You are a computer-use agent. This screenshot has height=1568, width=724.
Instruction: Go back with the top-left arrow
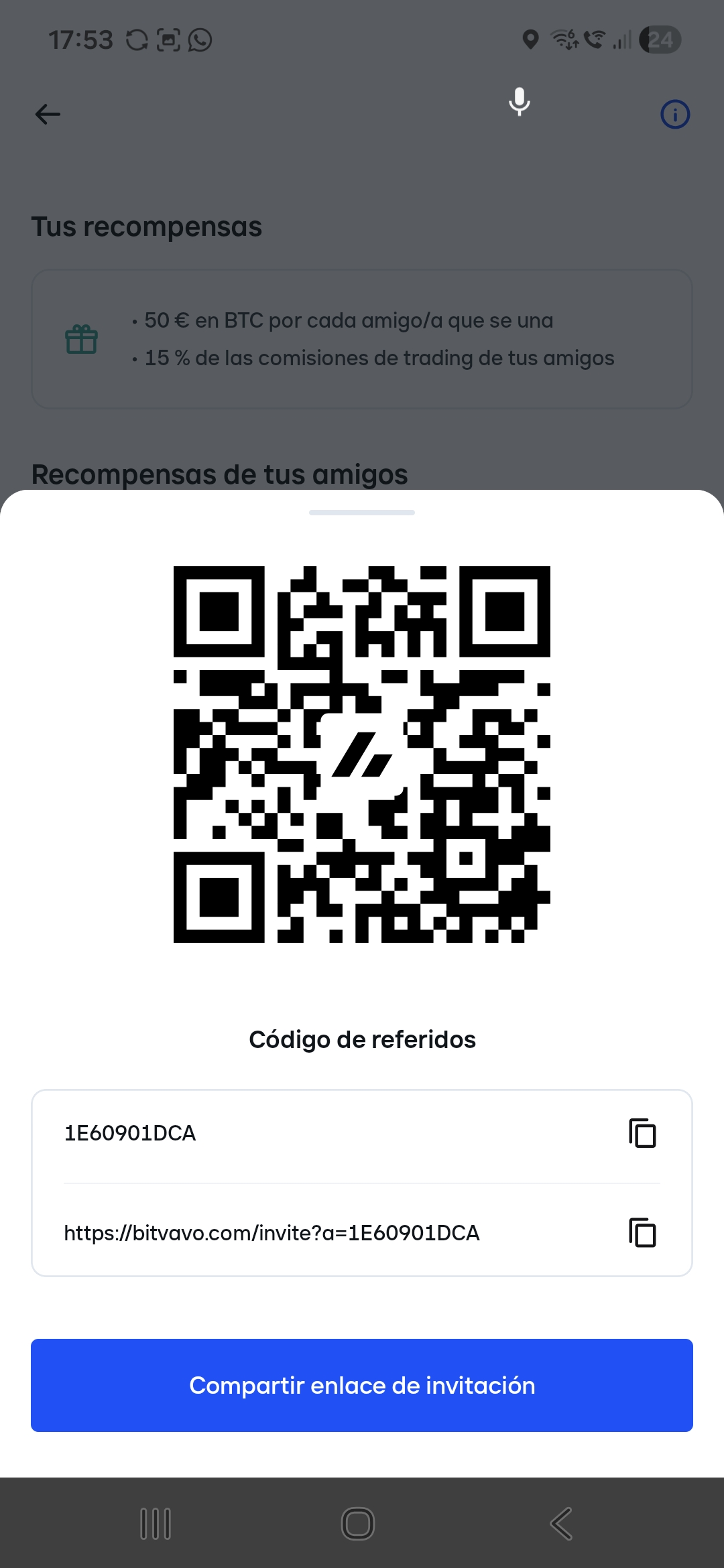pos(48,115)
